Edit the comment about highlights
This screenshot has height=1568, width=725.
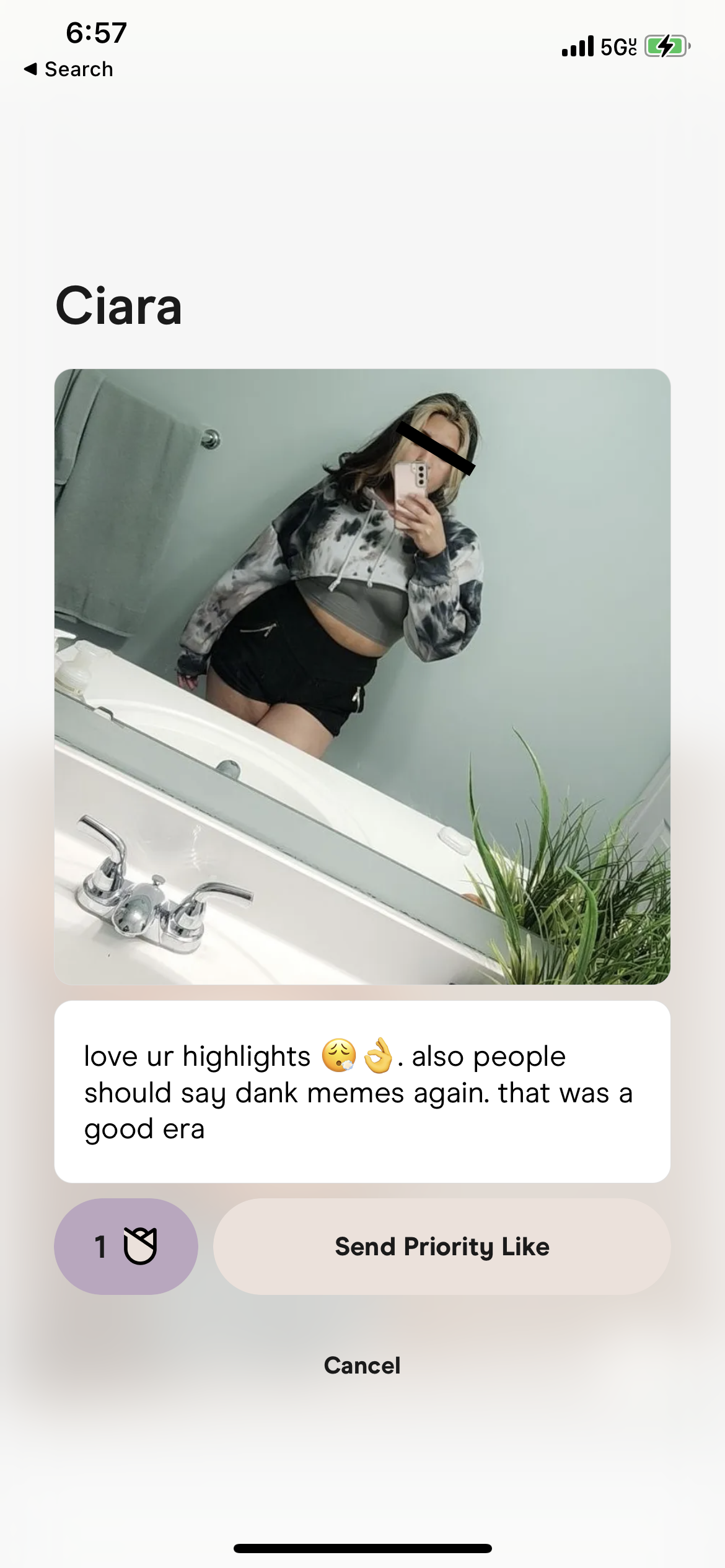click(362, 1092)
